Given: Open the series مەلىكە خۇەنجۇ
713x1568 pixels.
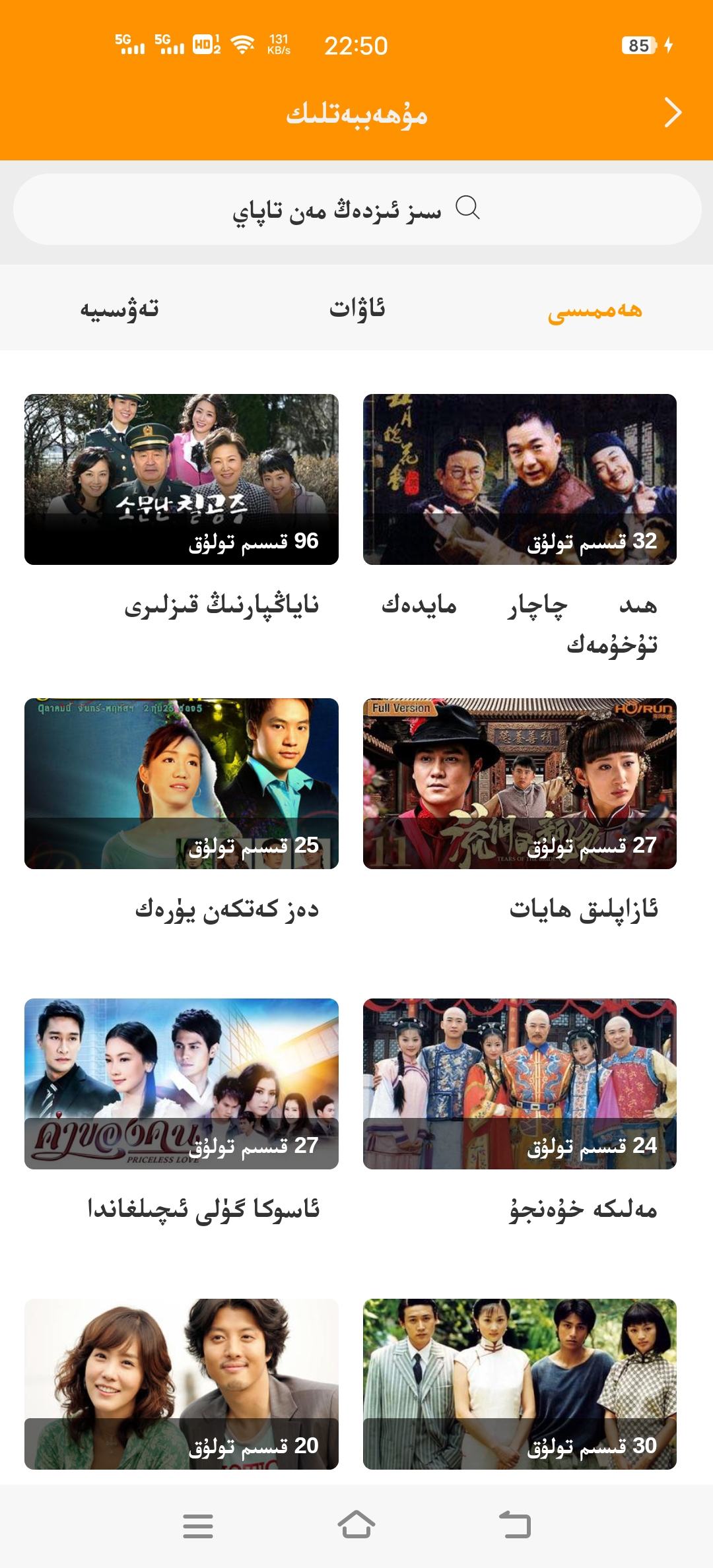Looking at the screenshot, I should [x=520, y=1084].
